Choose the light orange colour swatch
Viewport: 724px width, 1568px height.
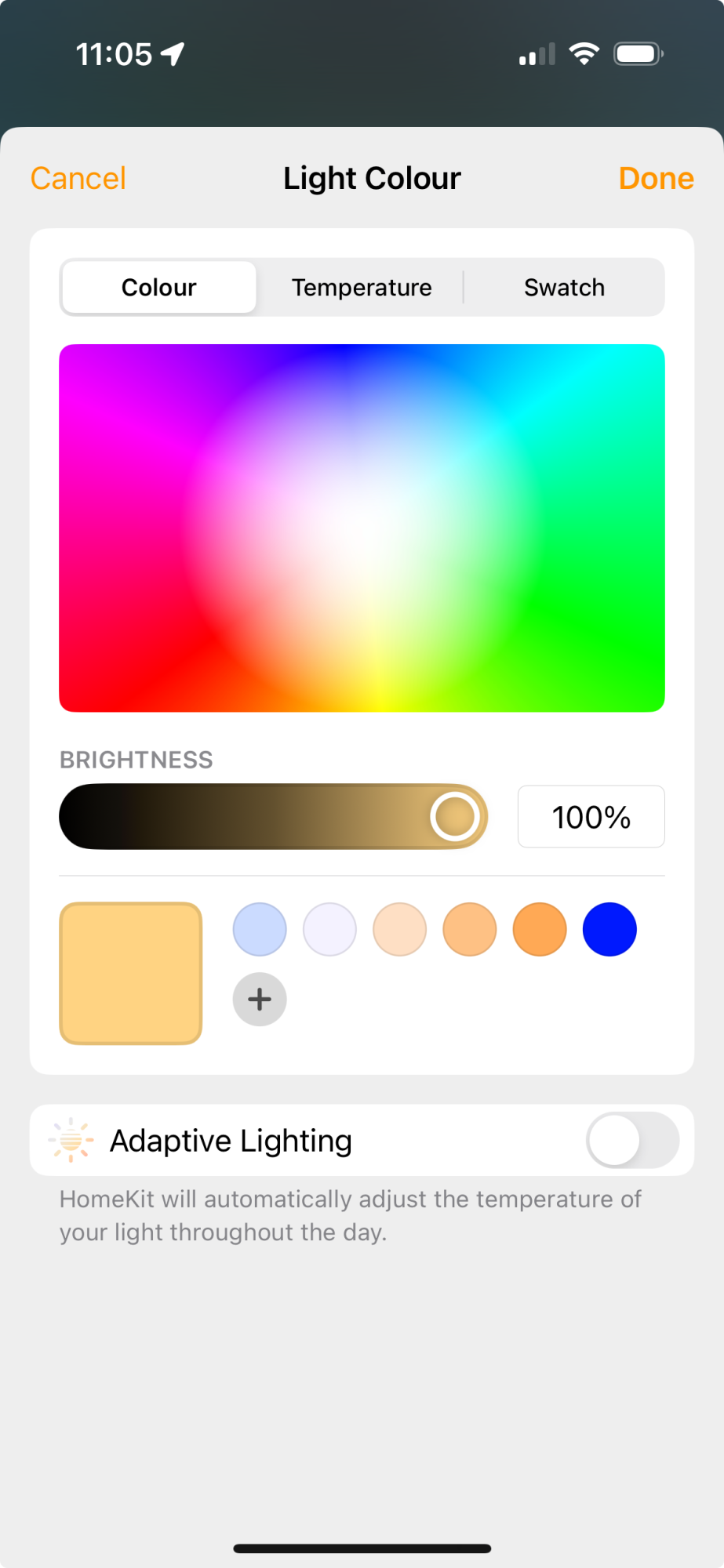pyautogui.click(x=470, y=929)
